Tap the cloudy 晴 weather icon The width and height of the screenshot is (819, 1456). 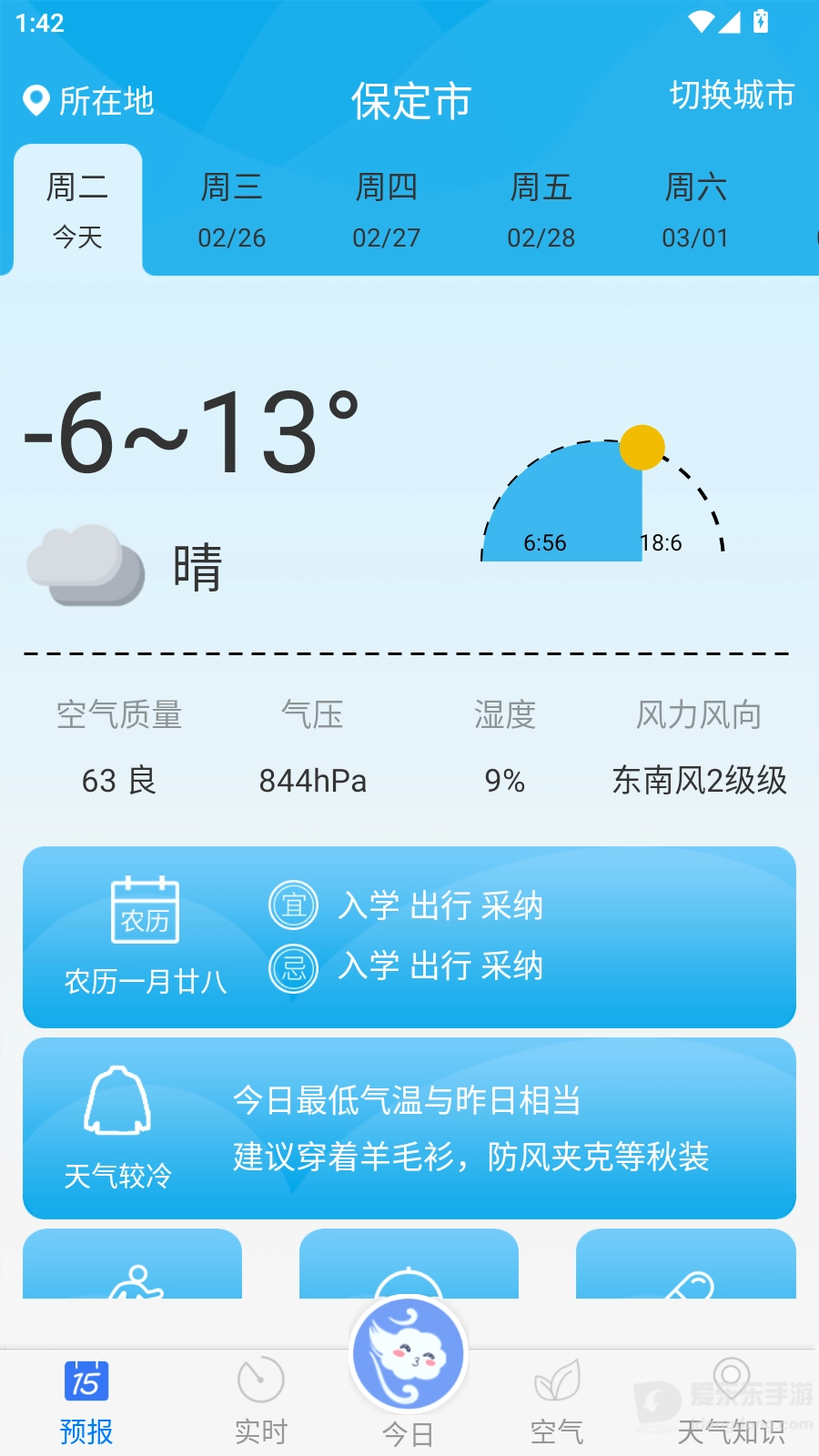point(86,564)
